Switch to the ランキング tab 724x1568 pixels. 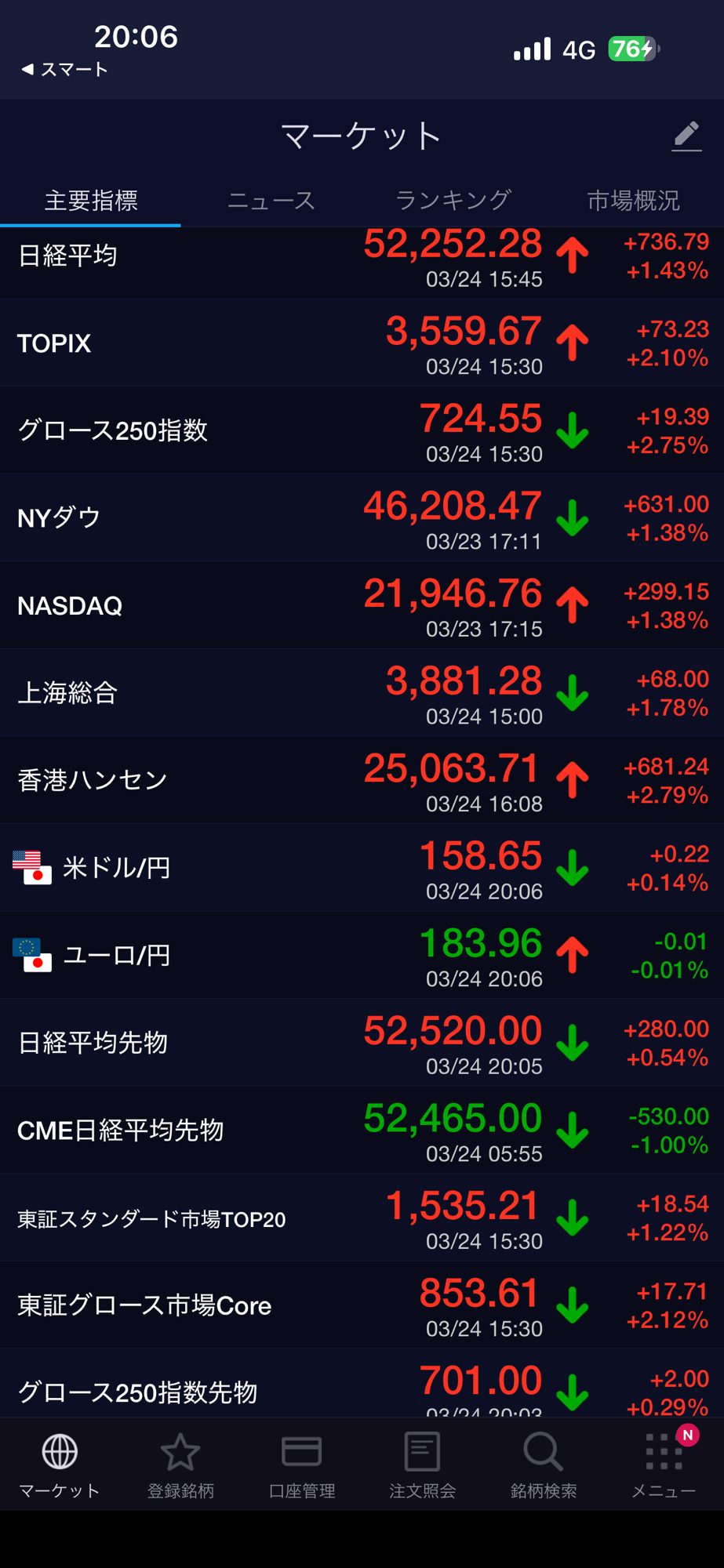(453, 201)
